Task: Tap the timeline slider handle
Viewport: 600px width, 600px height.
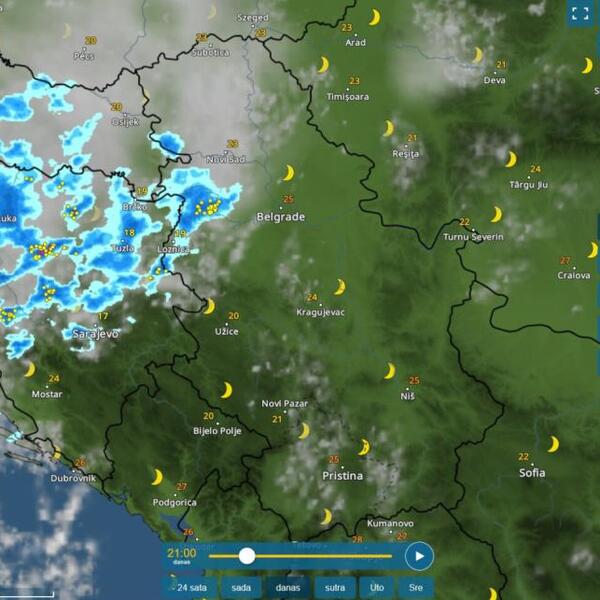Action: click(247, 556)
